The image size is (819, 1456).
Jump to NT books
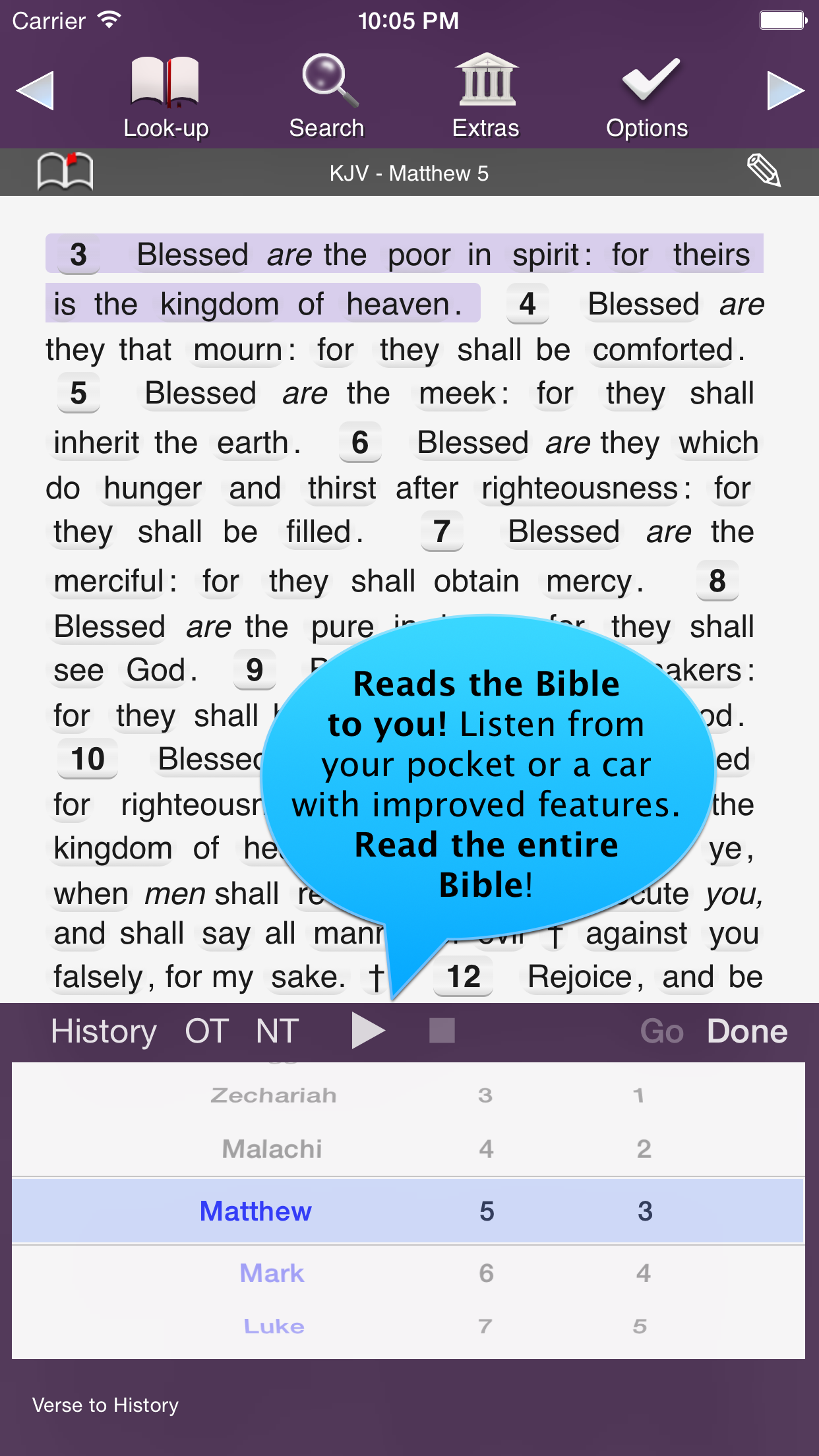278,1031
